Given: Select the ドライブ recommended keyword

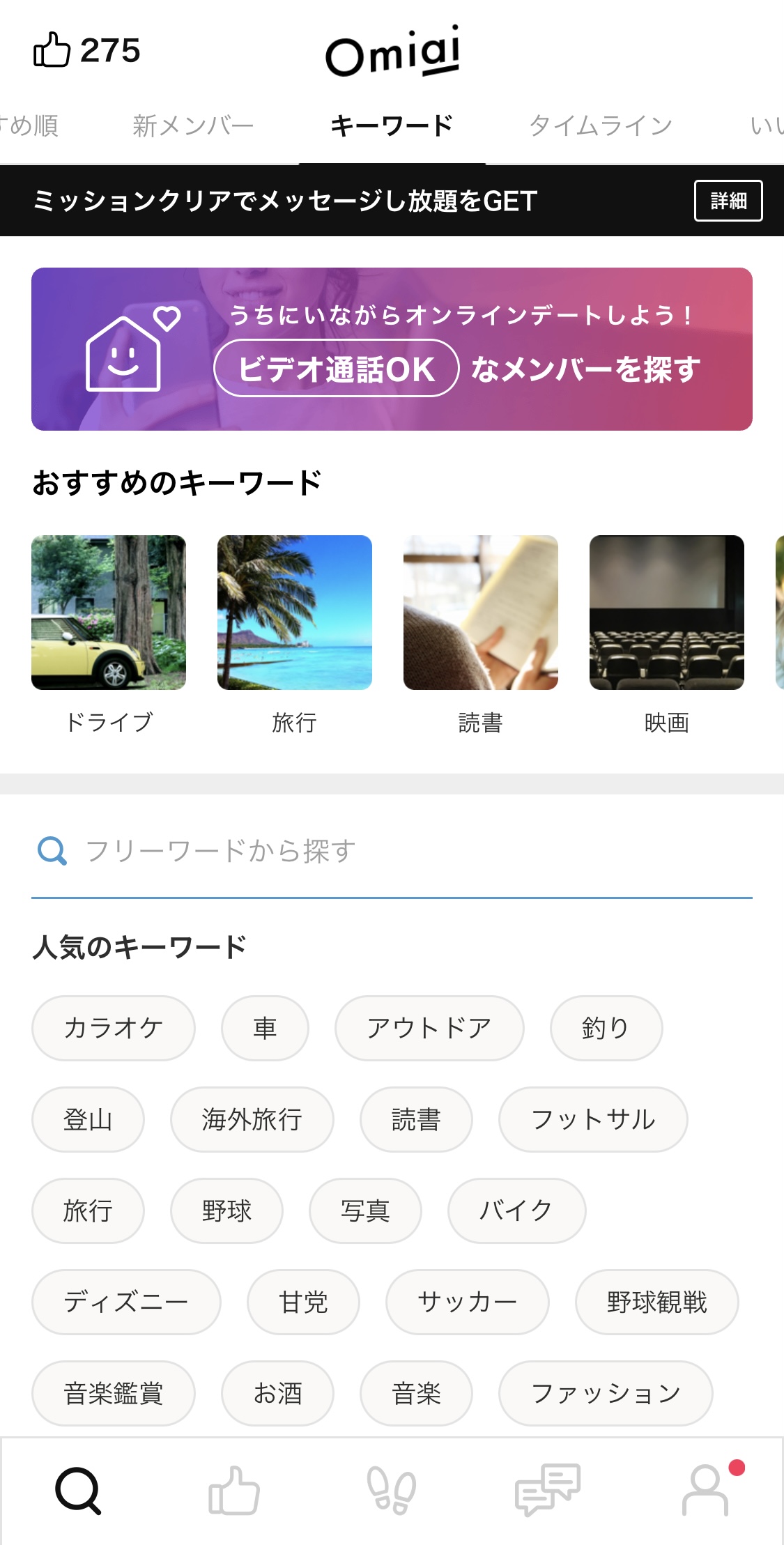Looking at the screenshot, I should tap(109, 613).
